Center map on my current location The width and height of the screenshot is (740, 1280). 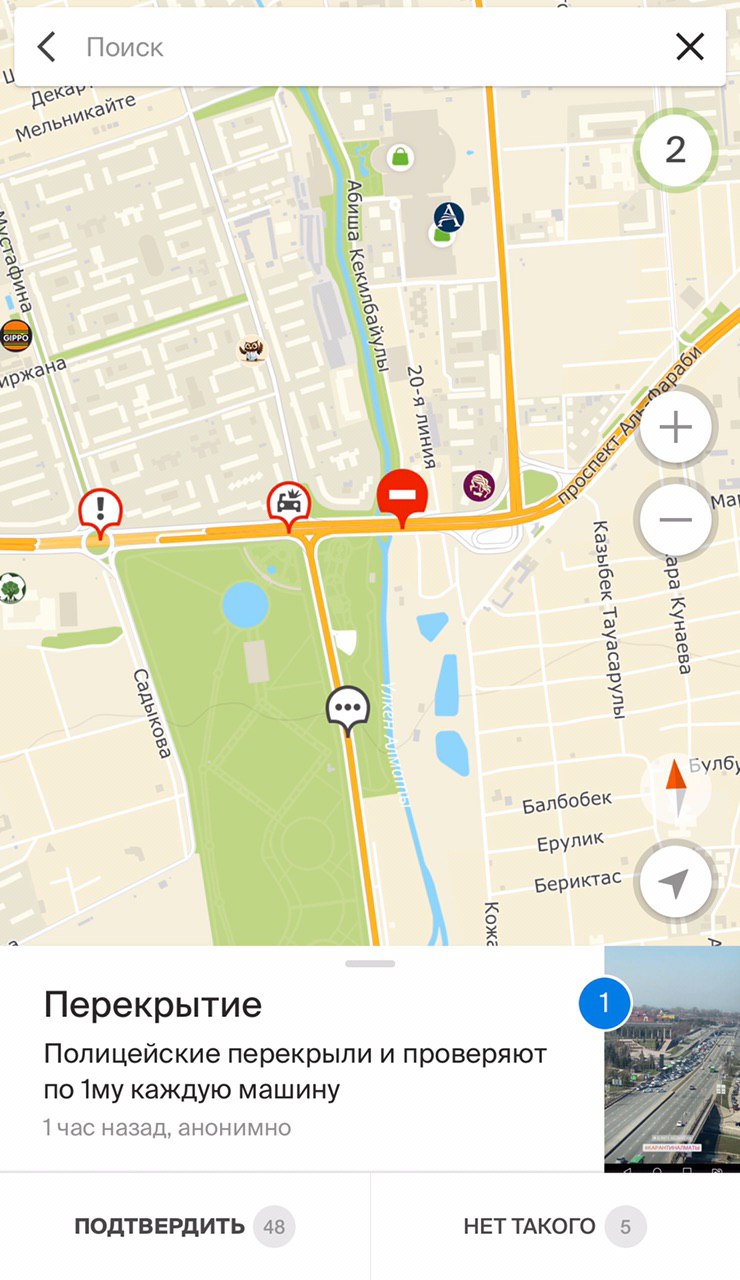[676, 882]
